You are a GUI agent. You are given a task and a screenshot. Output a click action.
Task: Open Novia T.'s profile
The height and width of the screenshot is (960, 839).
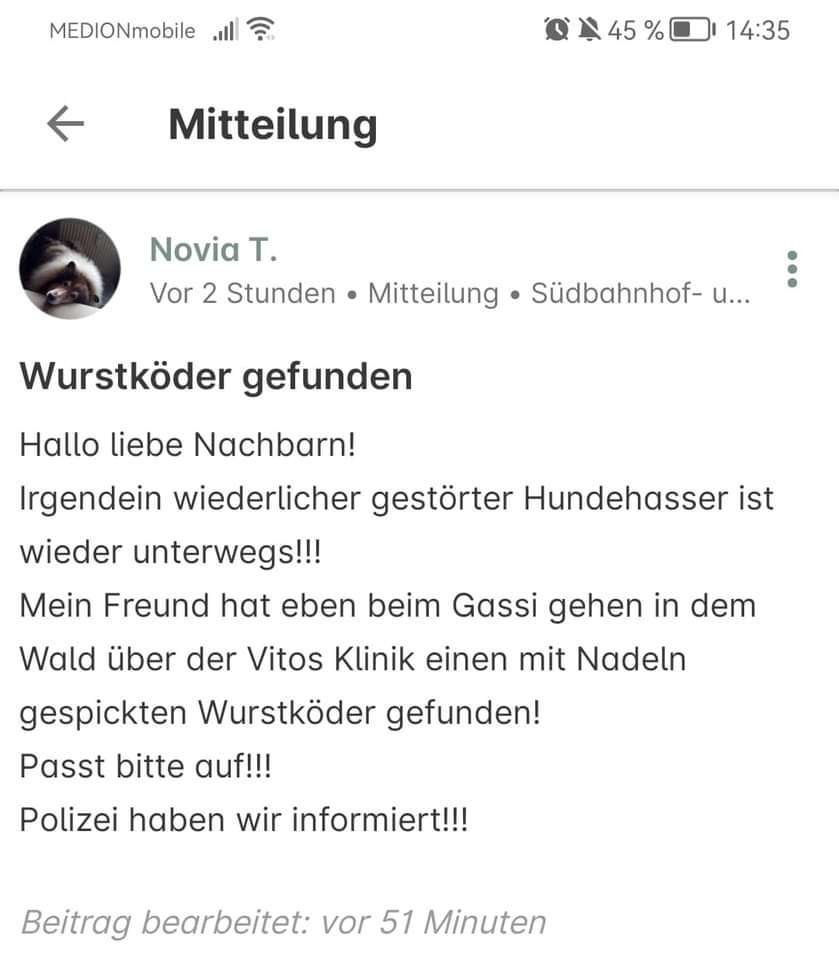tap(212, 249)
